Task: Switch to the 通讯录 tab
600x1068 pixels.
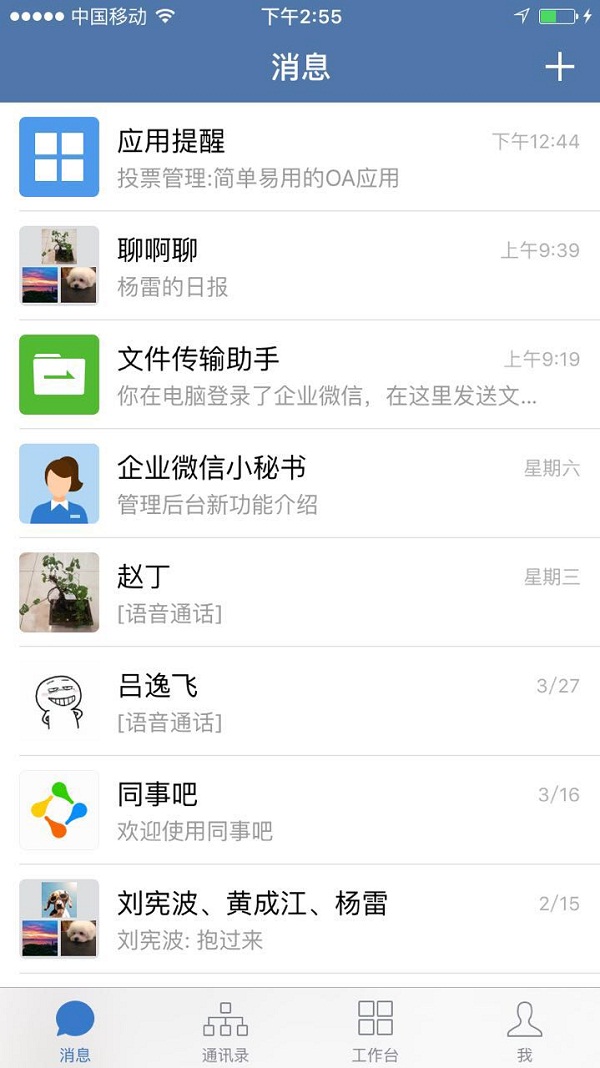Action: [x=225, y=1029]
